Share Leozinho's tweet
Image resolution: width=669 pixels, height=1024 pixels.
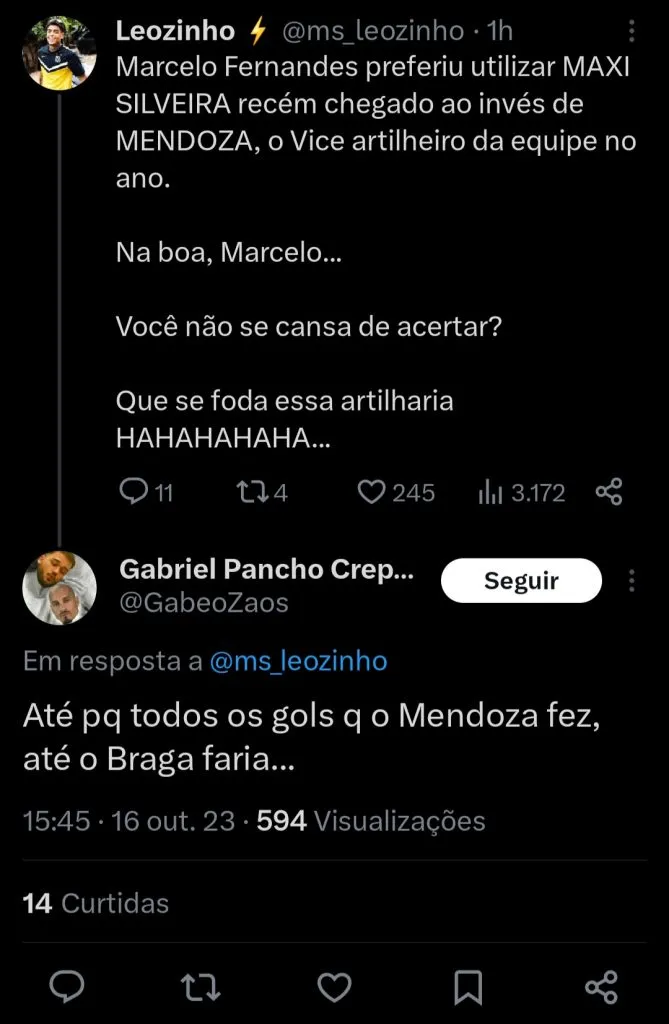pyautogui.click(x=609, y=491)
